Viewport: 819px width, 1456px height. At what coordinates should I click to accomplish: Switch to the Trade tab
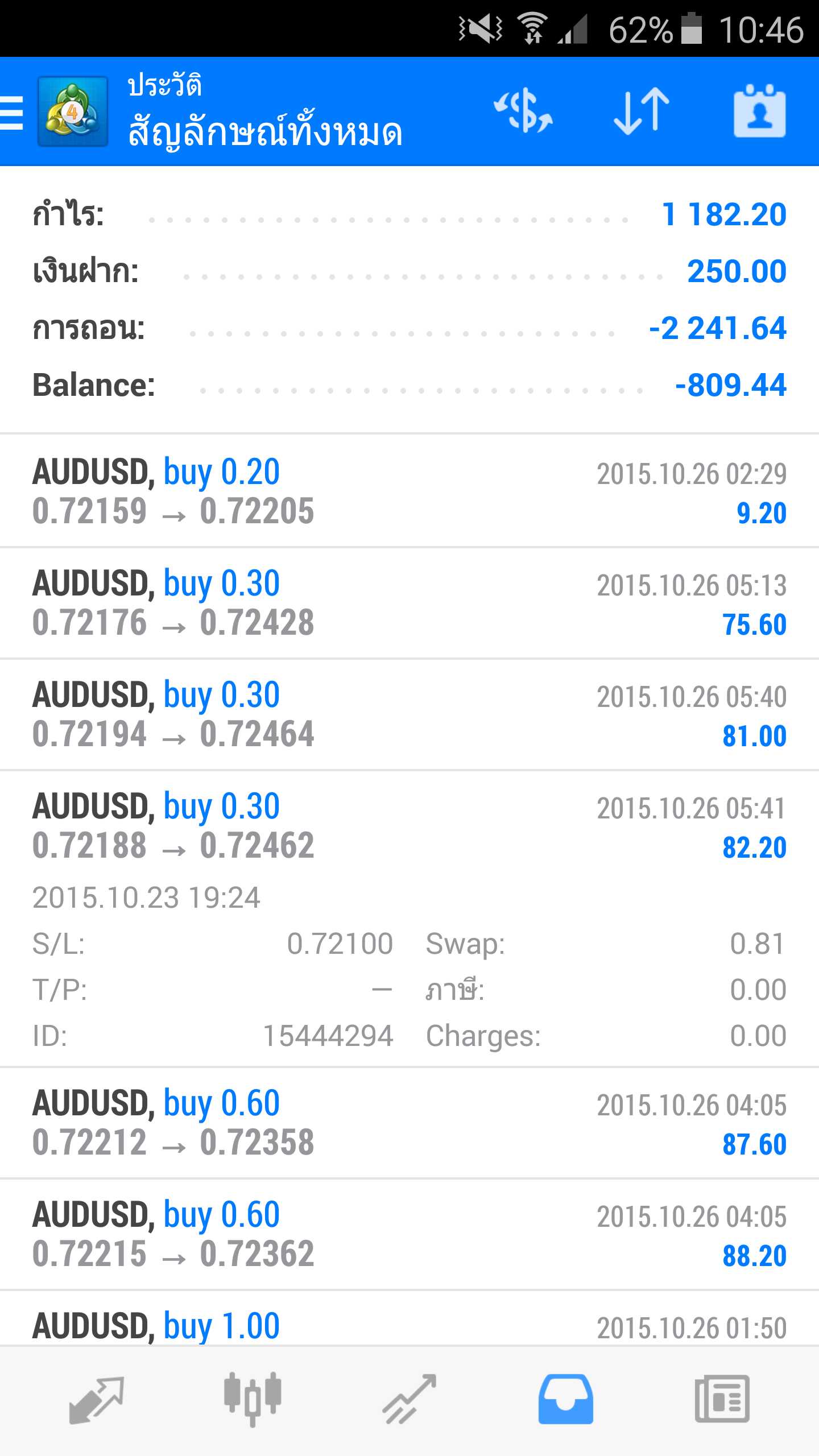[409, 1400]
